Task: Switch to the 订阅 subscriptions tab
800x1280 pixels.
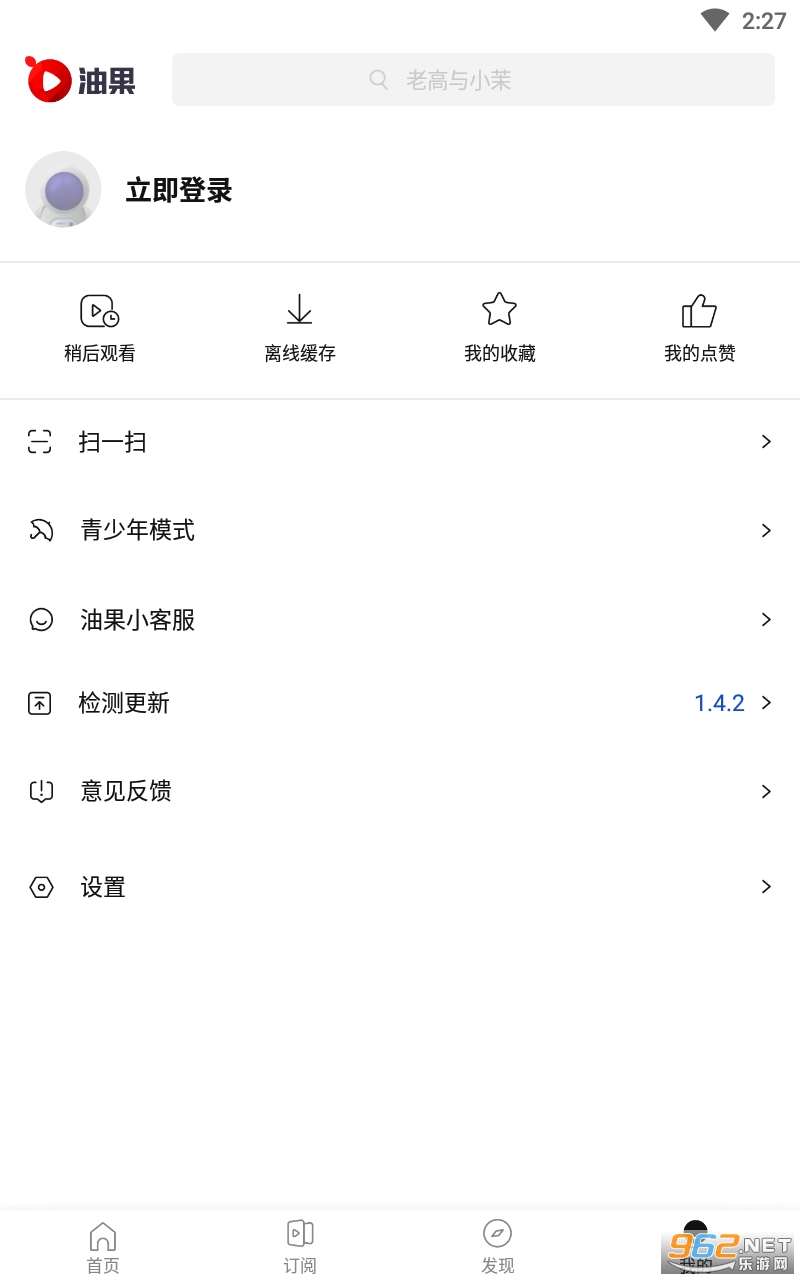Action: click(x=300, y=1246)
